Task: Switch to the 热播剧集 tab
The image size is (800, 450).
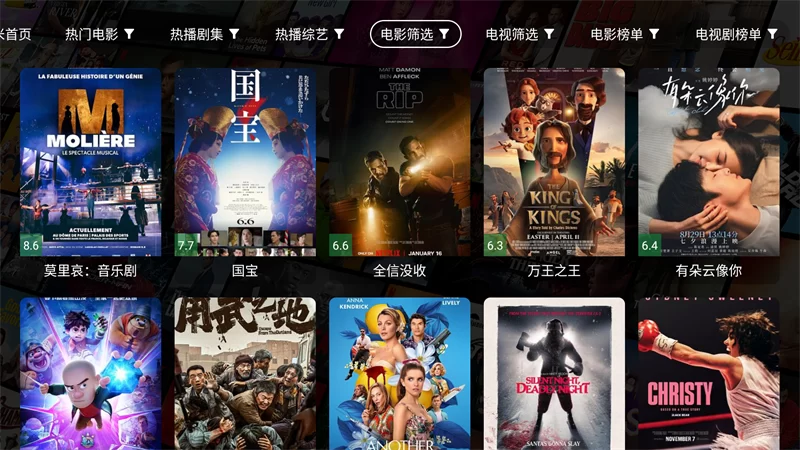Action: coord(204,34)
